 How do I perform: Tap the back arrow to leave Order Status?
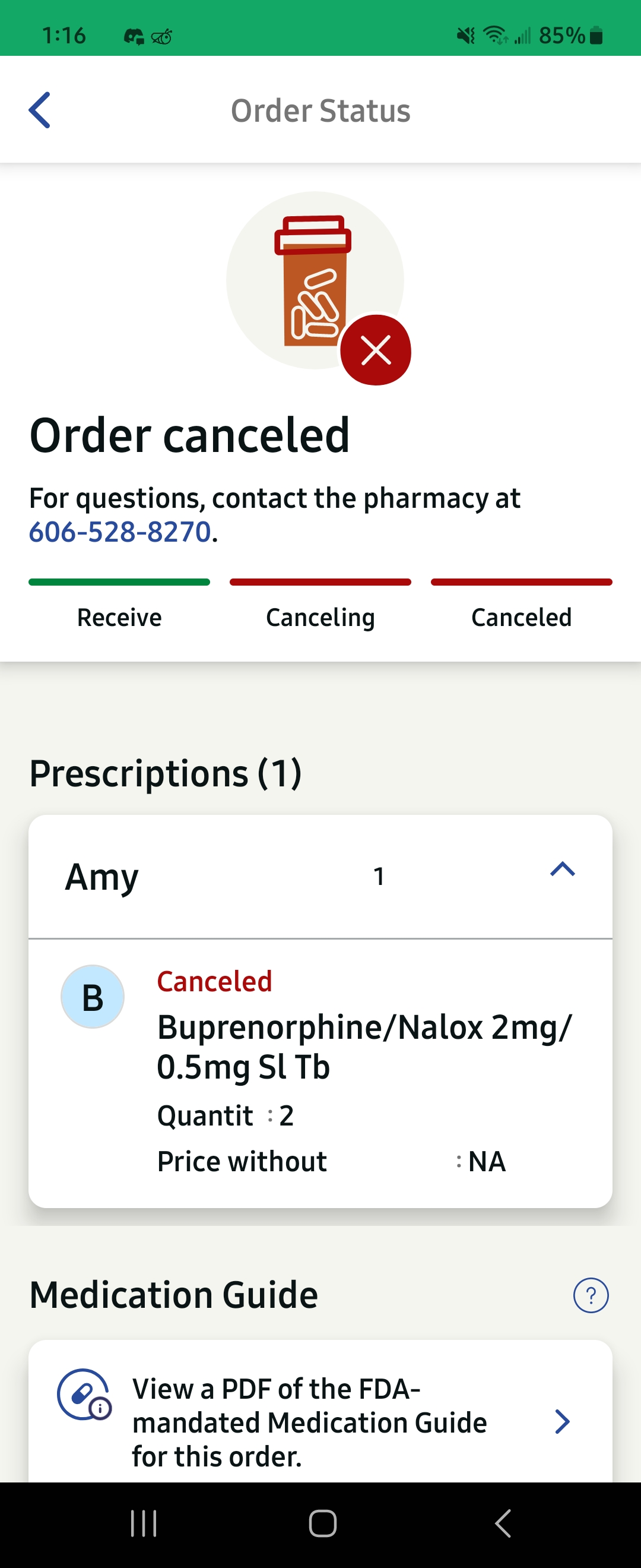tap(39, 110)
